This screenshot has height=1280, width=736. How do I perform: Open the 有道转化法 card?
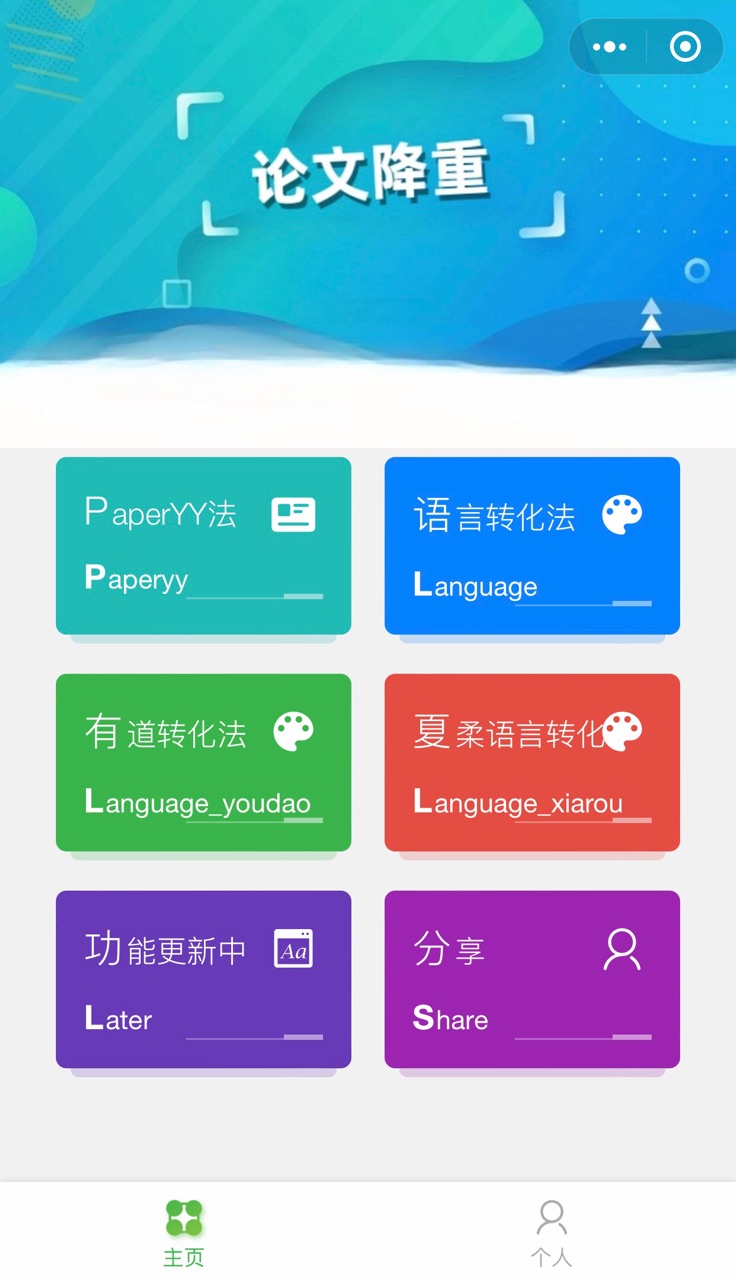tap(203, 762)
